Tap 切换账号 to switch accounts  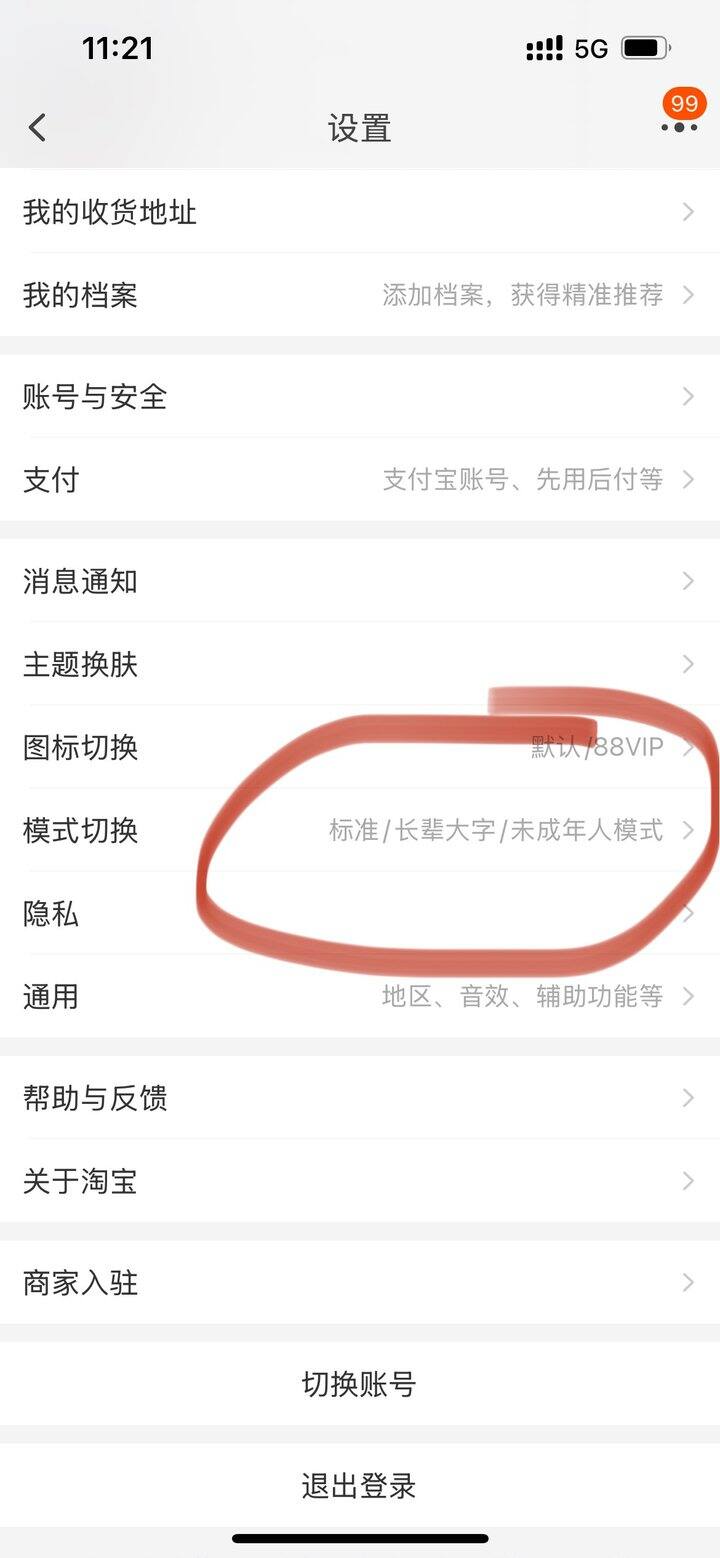360,1384
